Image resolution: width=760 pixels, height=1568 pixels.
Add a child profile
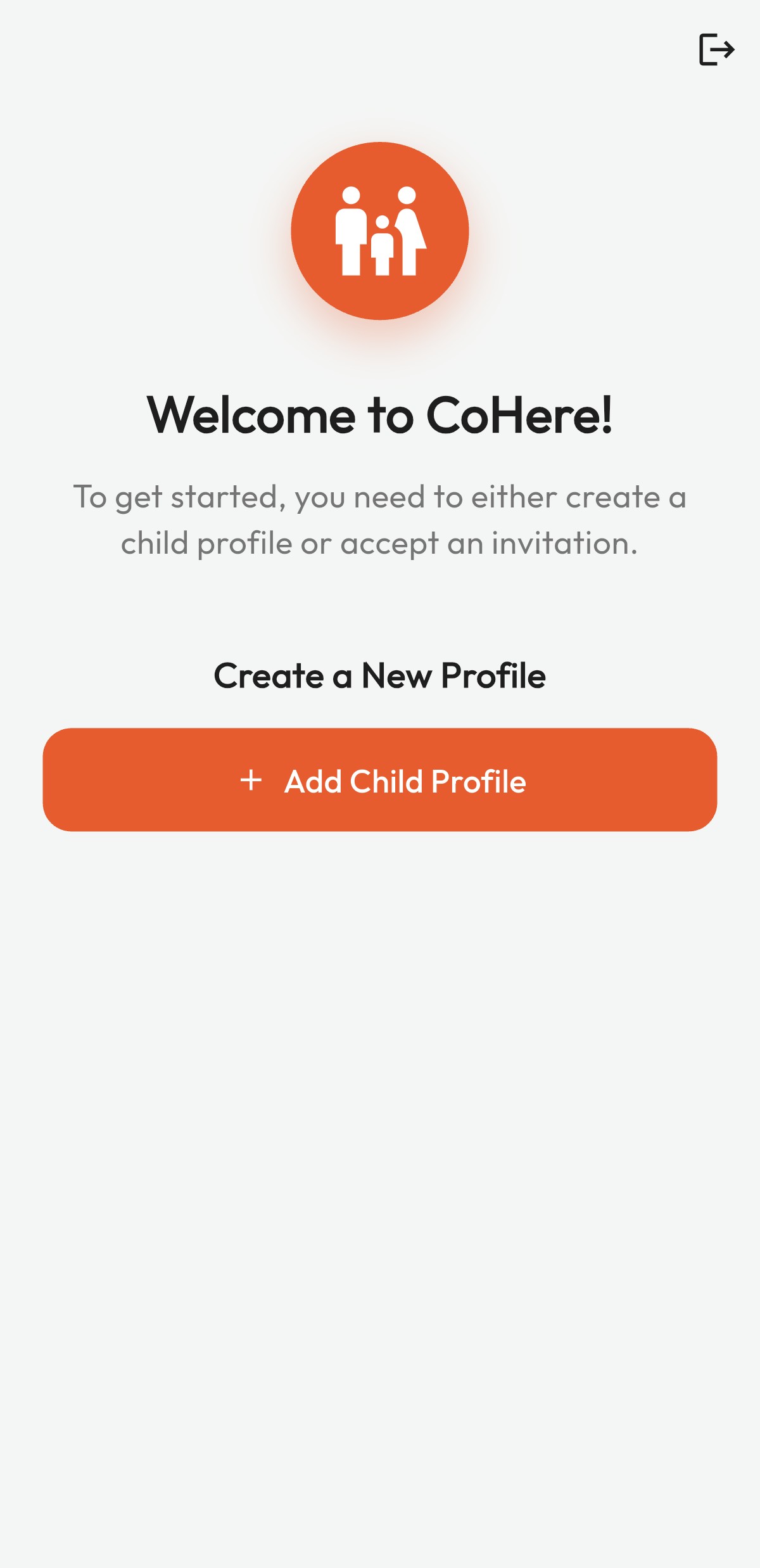click(x=380, y=780)
